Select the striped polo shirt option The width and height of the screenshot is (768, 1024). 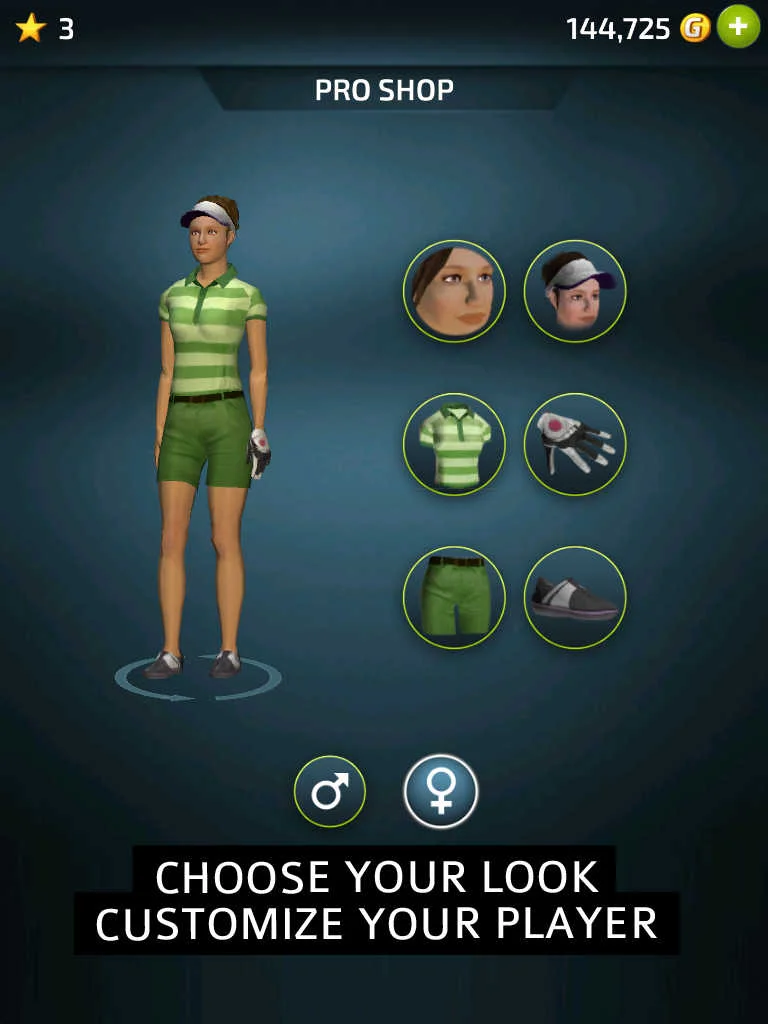454,444
